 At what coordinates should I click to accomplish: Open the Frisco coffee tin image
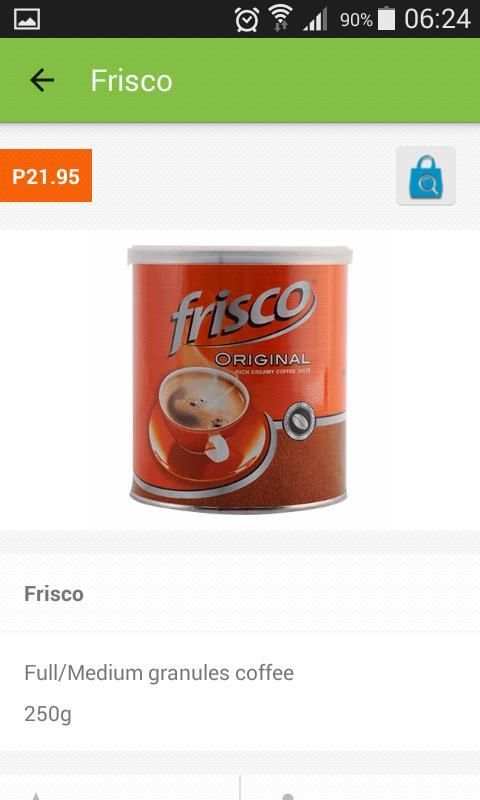240,379
